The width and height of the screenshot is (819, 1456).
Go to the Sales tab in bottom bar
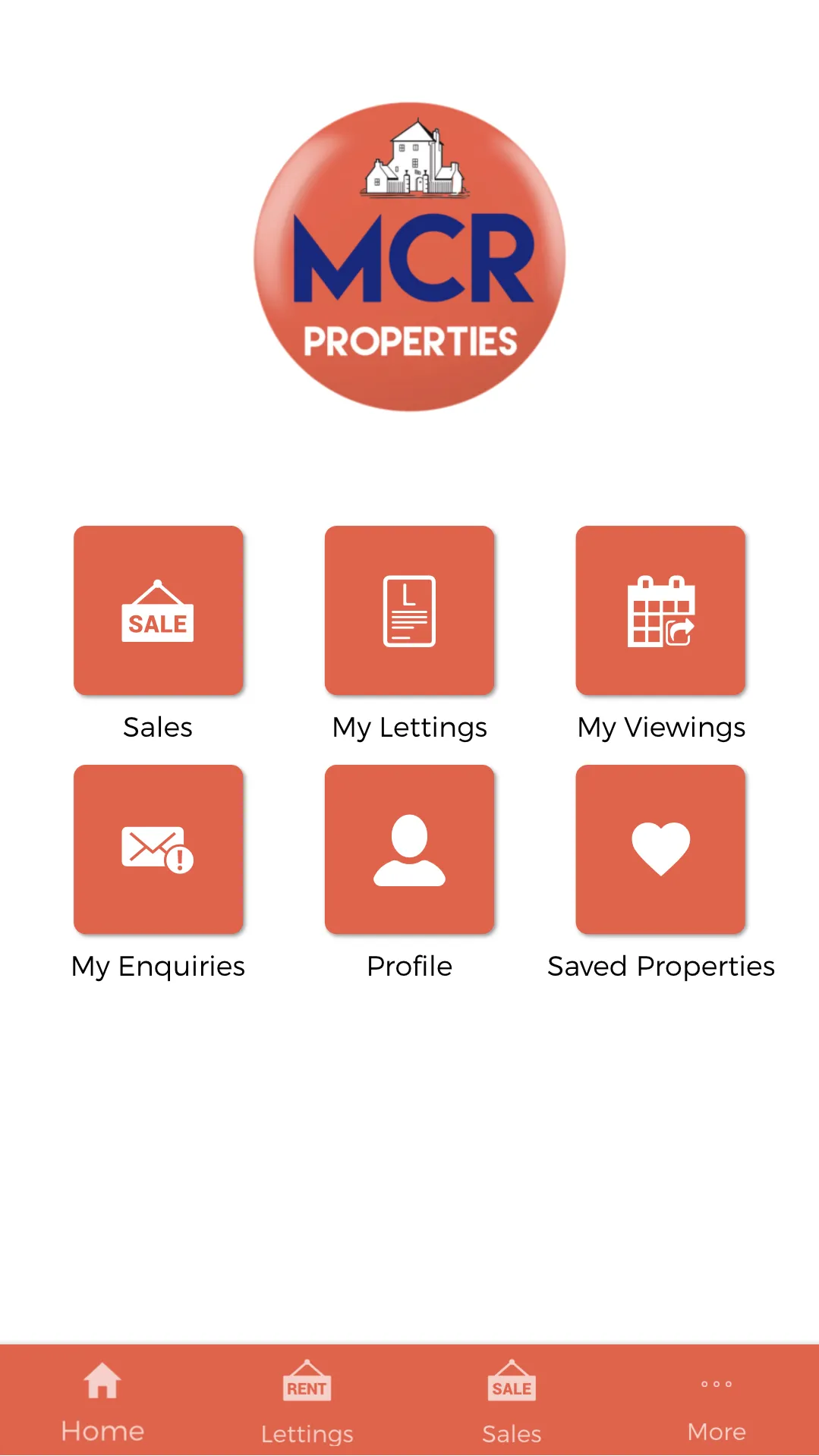(512, 1401)
